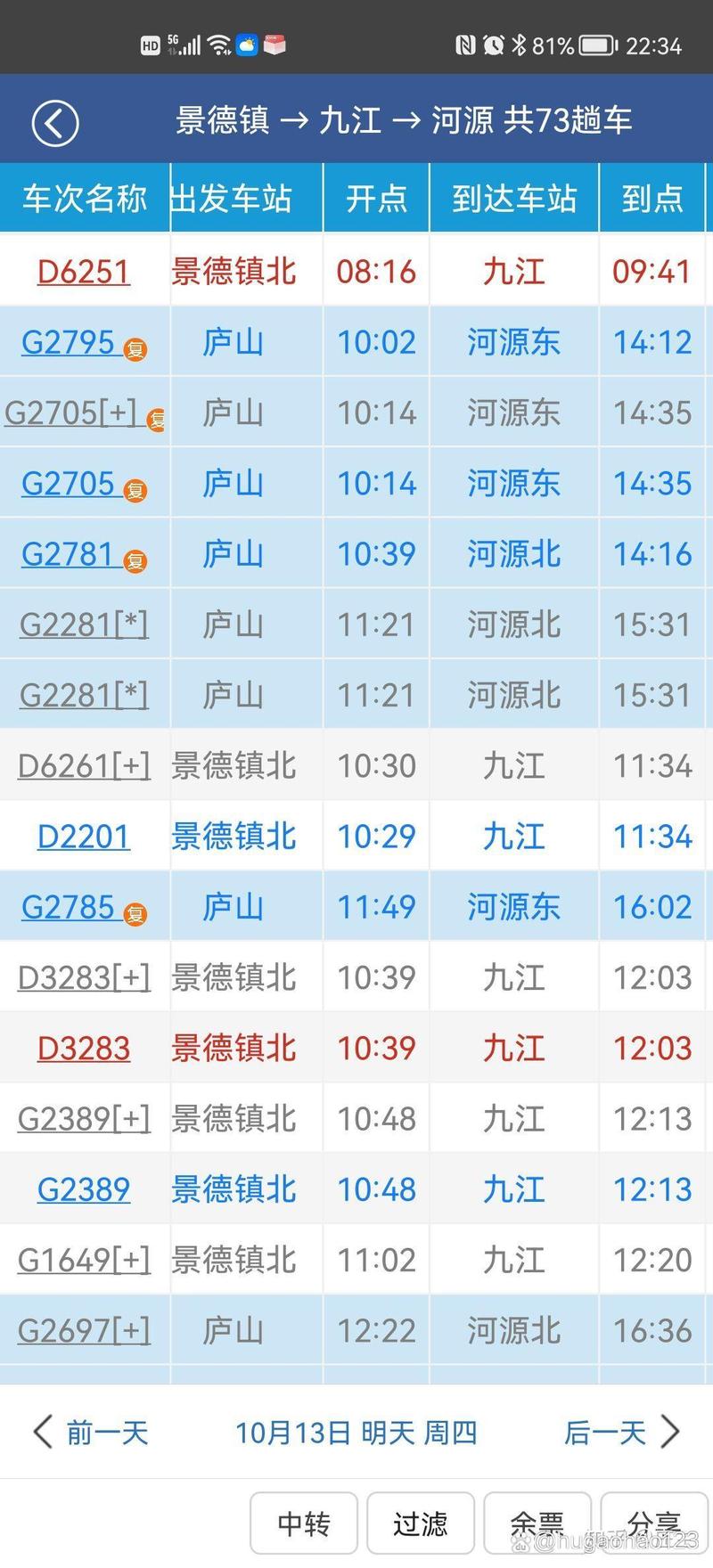Viewport: 713px width, 1568px height.
Task: Click the 车次名称 column header
Action: click(83, 198)
